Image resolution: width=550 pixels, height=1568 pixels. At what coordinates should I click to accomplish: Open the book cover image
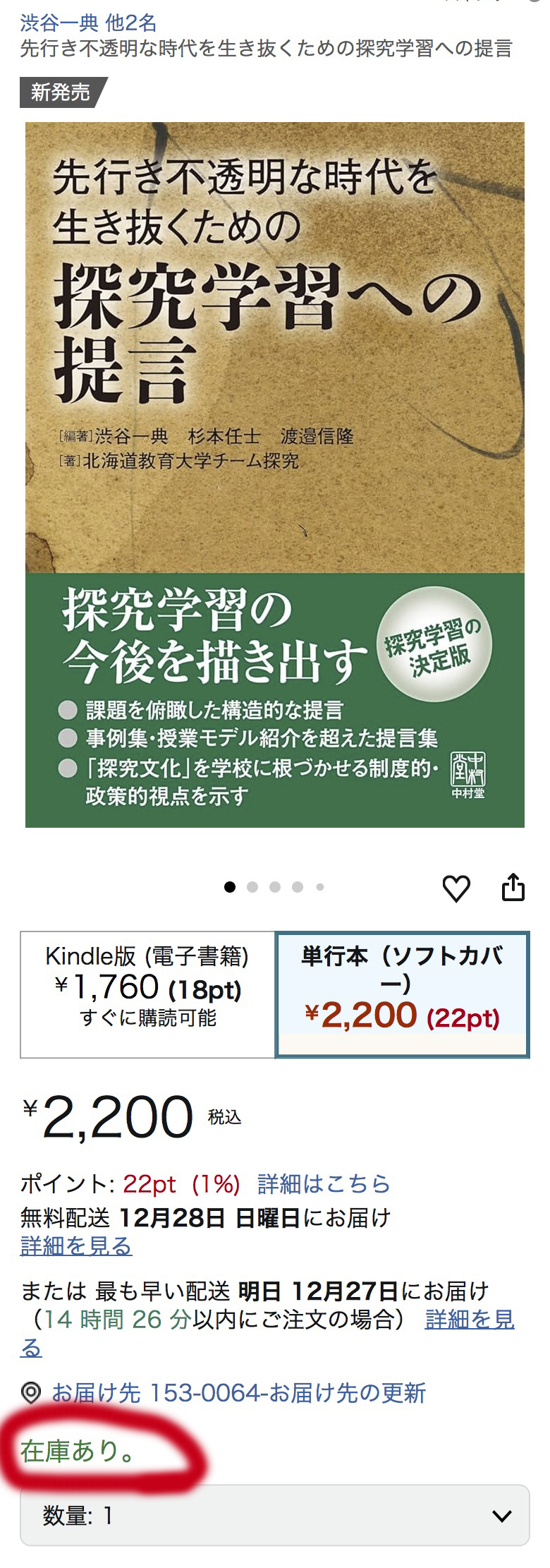tap(275, 474)
